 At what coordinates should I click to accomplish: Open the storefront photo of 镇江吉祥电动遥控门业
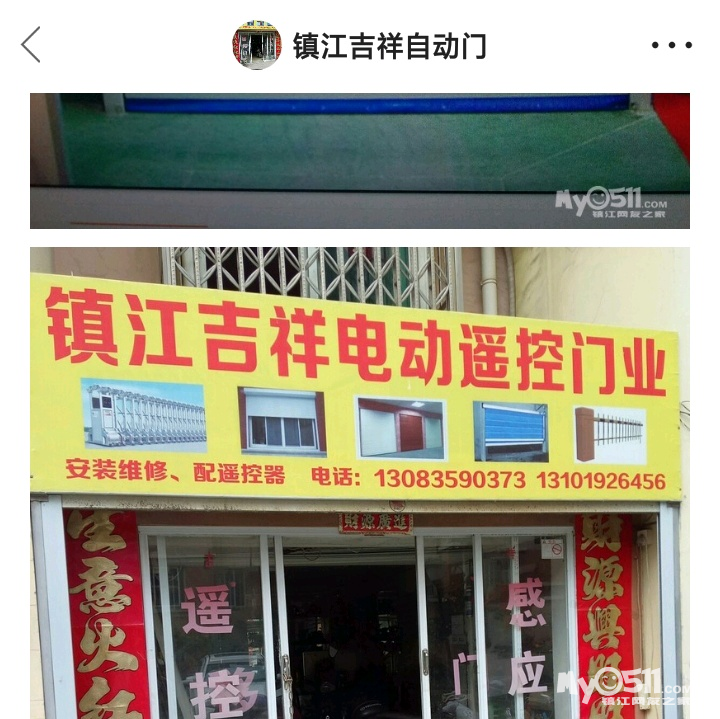click(x=359, y=482)
